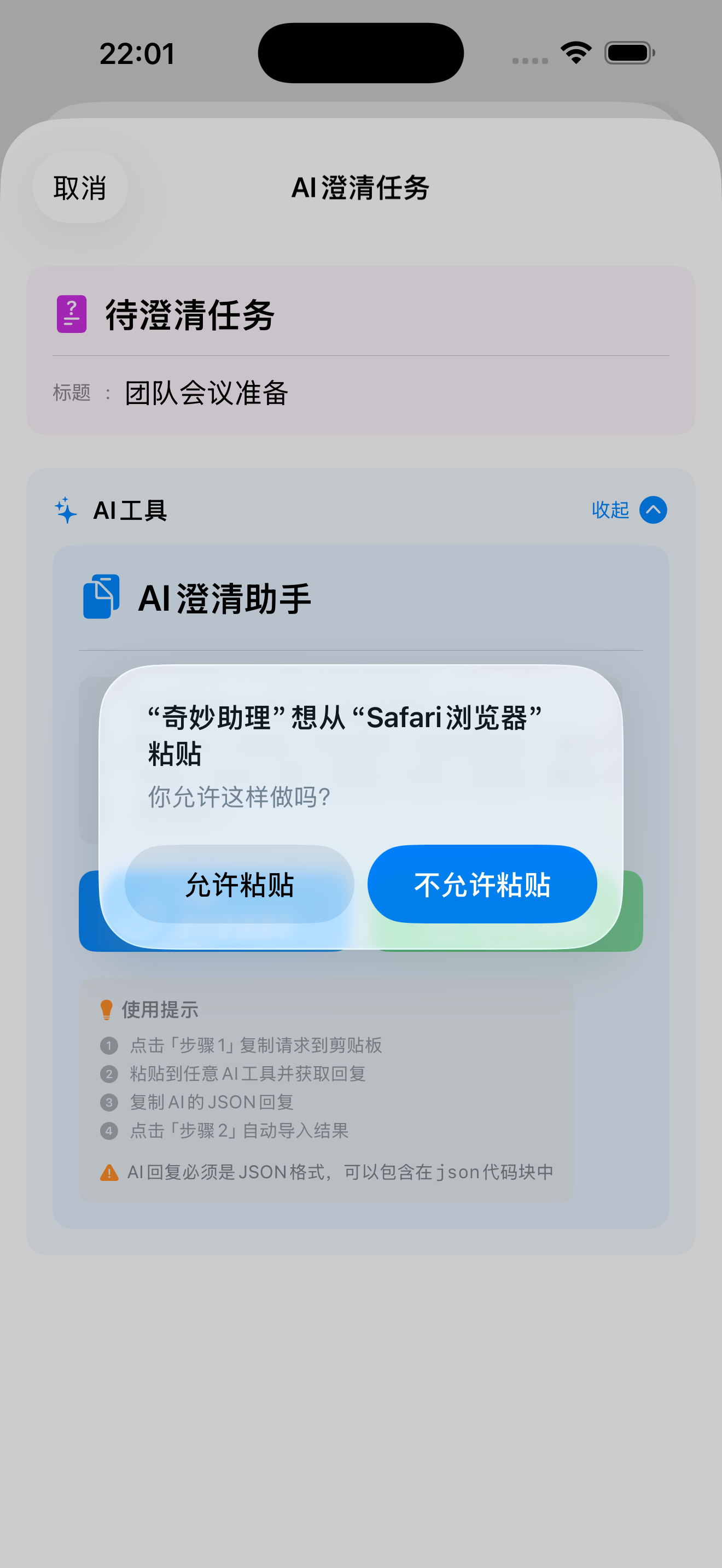Tap the 收起 label to fold the panel
The height and width of the screenshot is (1568, 722).
coord(609,511)
